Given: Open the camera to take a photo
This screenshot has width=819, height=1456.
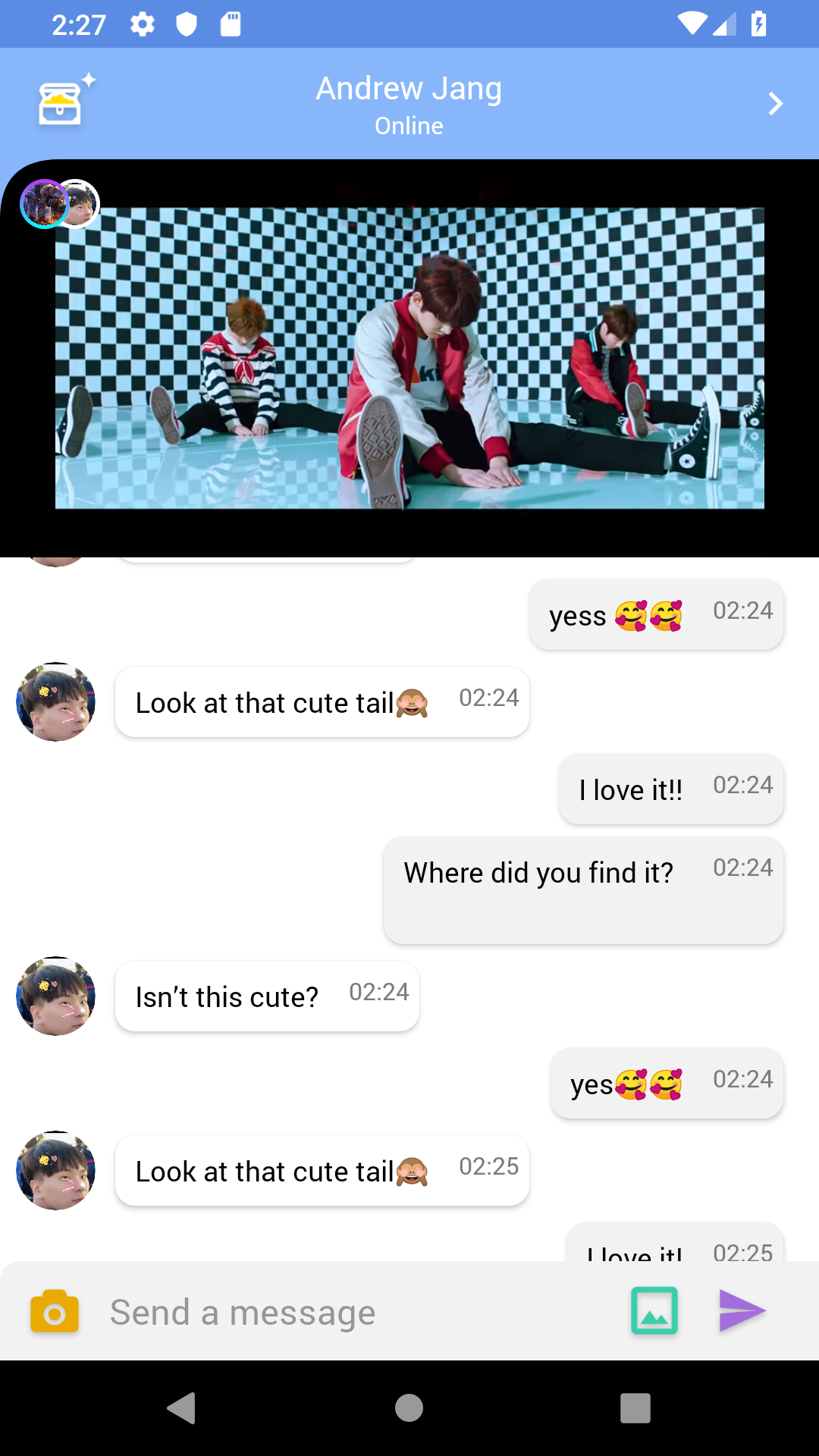Looking at the screenshot, I should 55,1311.
